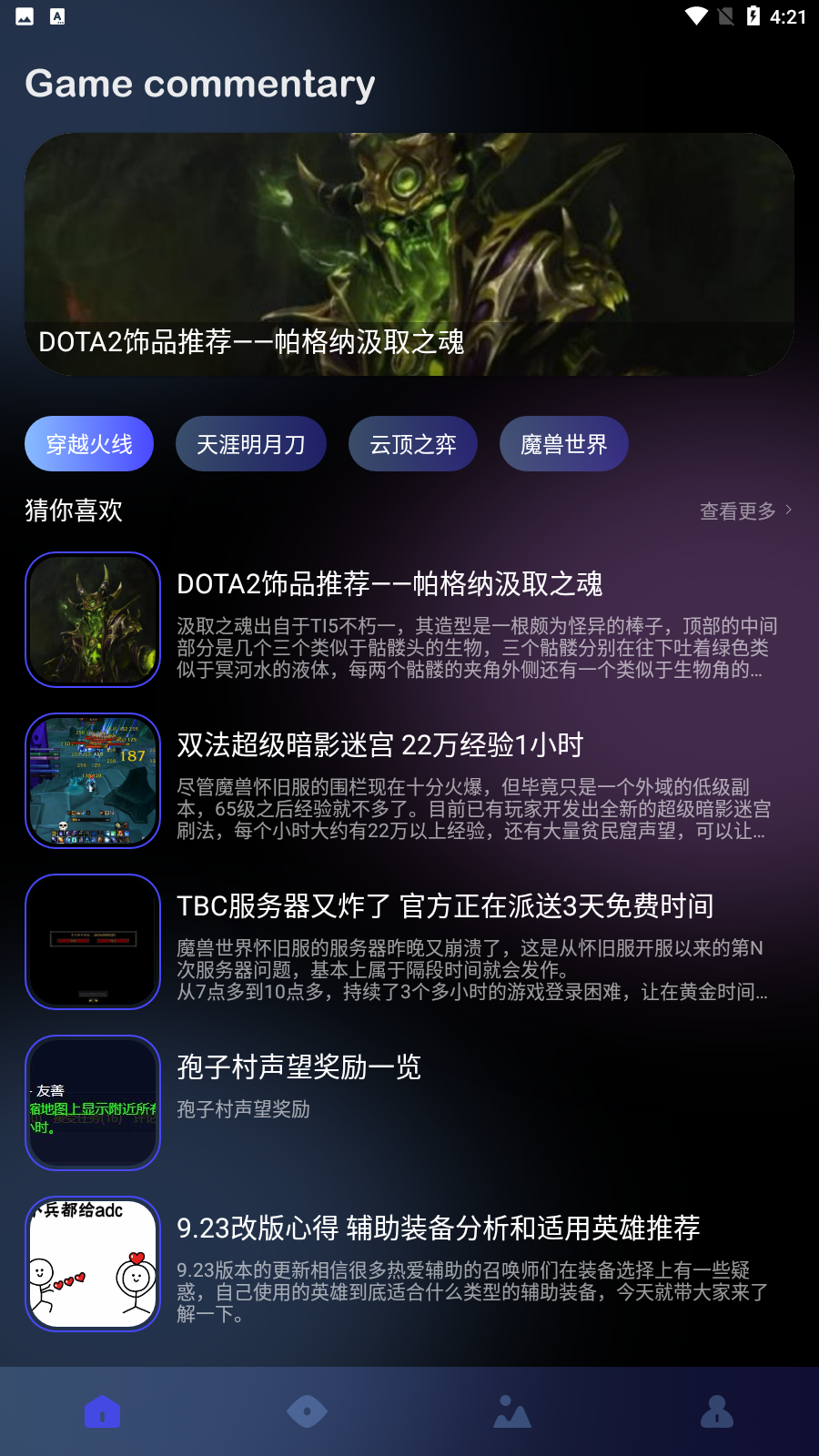View 孢子村声望奖励一览 article
This screenshot has height=1456, width=819.
(x=409, y=1103)
